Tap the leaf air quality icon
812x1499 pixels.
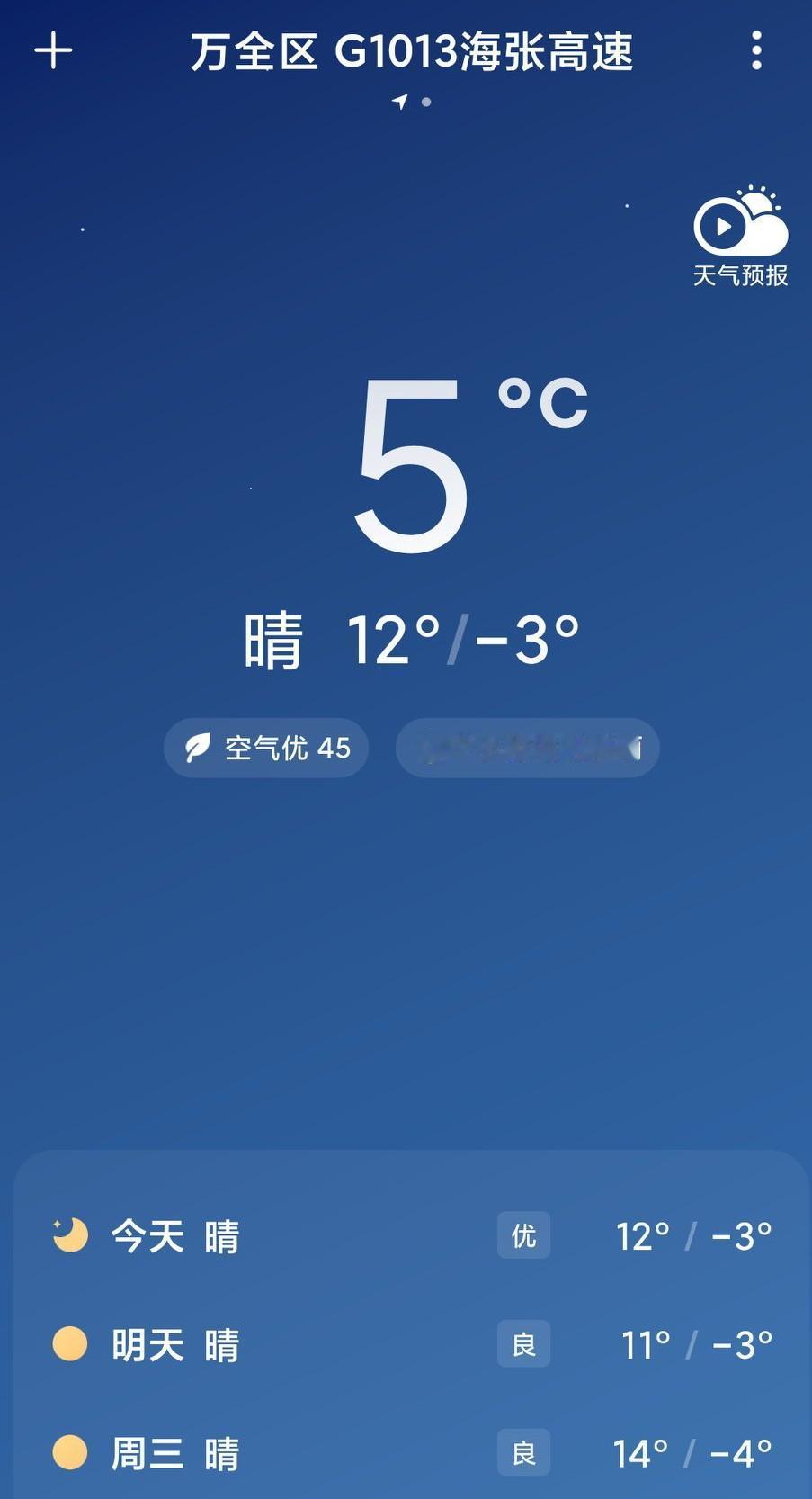[200, 748]
